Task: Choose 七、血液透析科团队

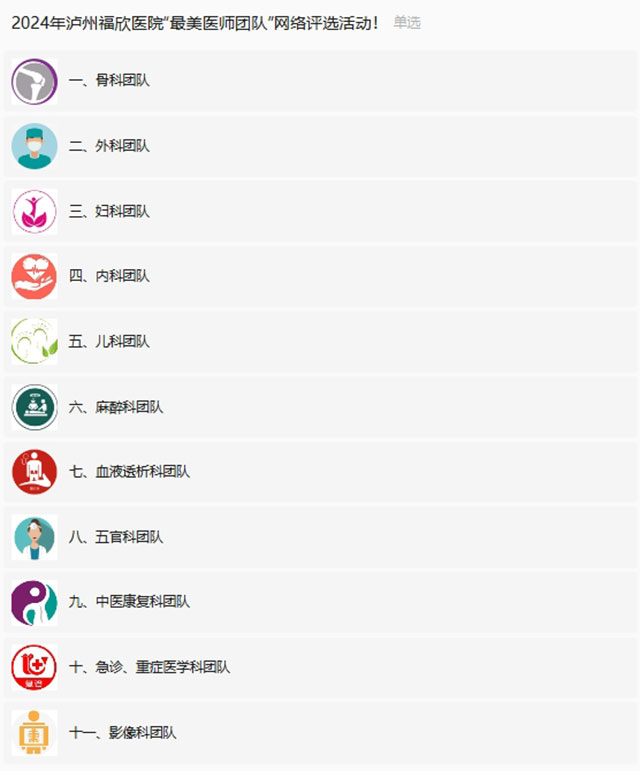Action: 129,471
